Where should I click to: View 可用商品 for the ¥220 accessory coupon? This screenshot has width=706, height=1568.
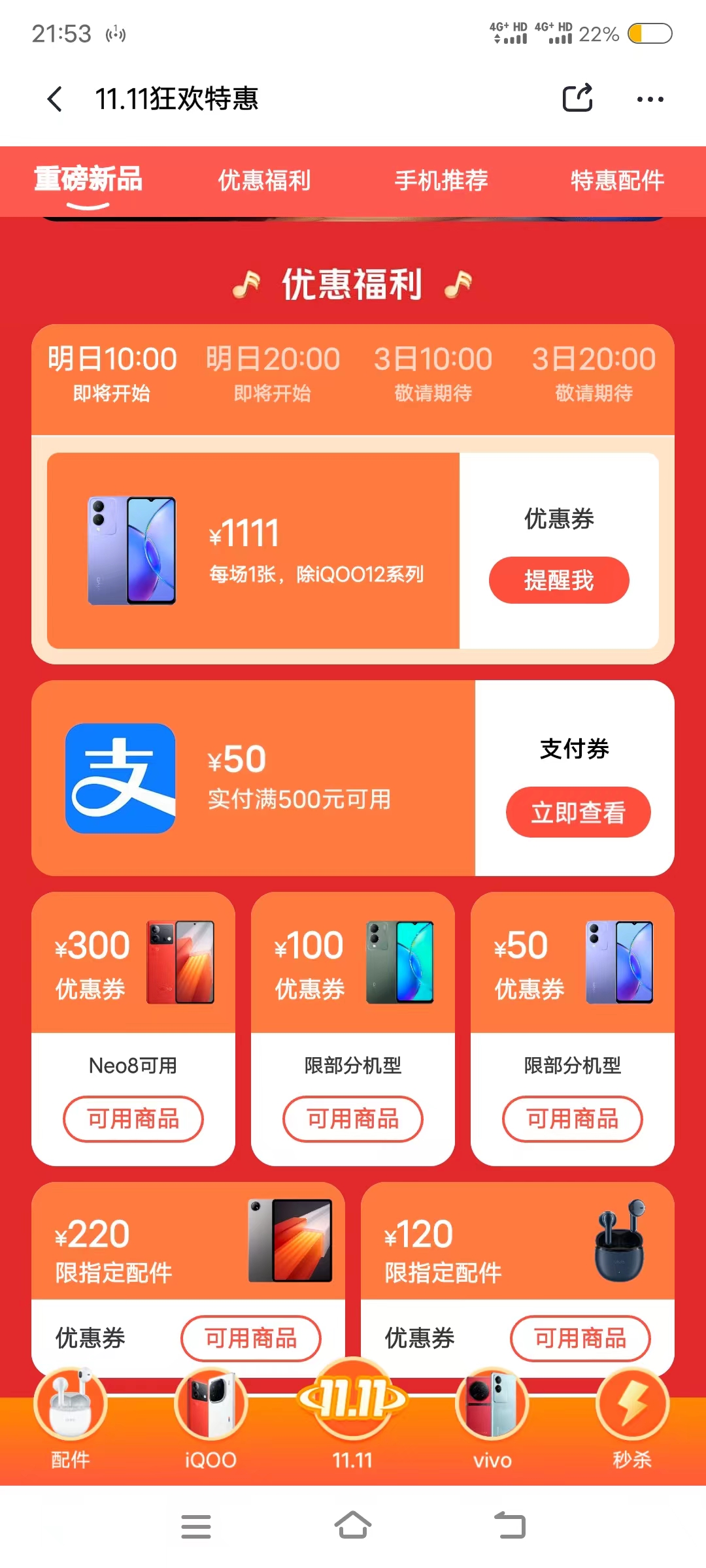coord(251,1339)
